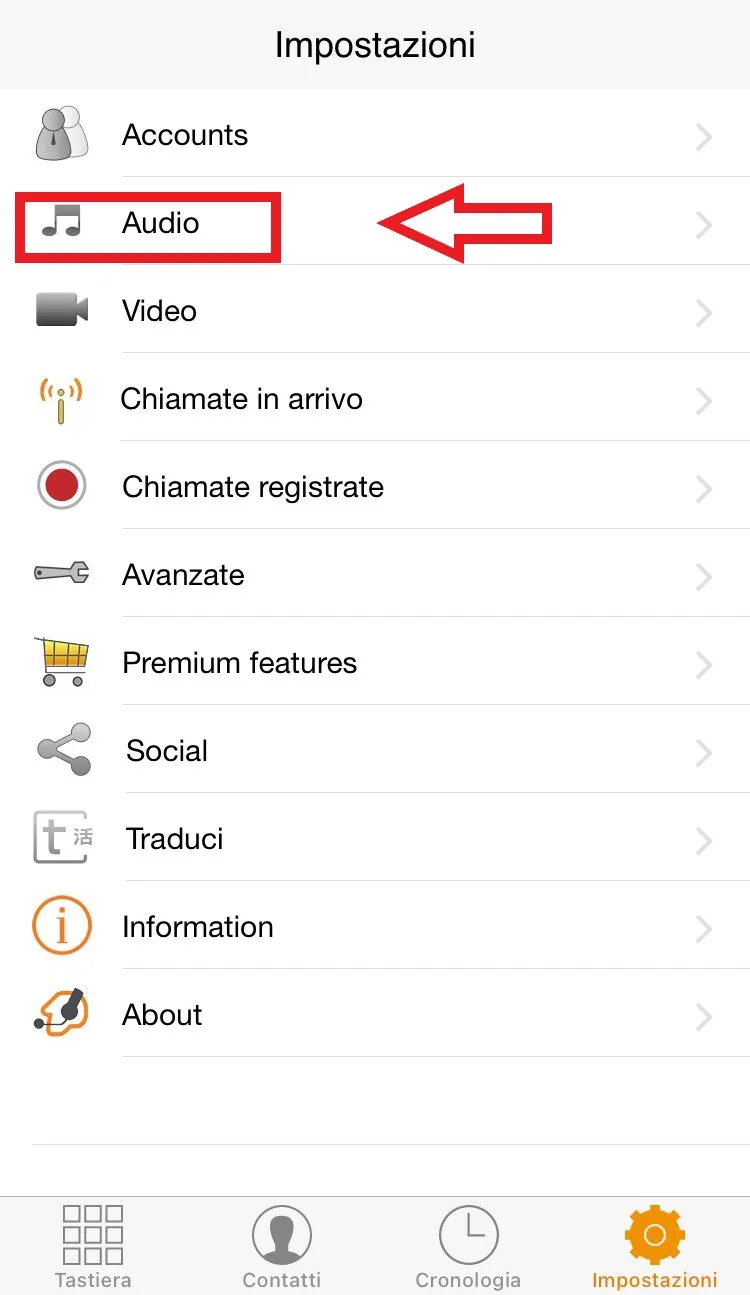Open the Accounts settings

[185, 135]
